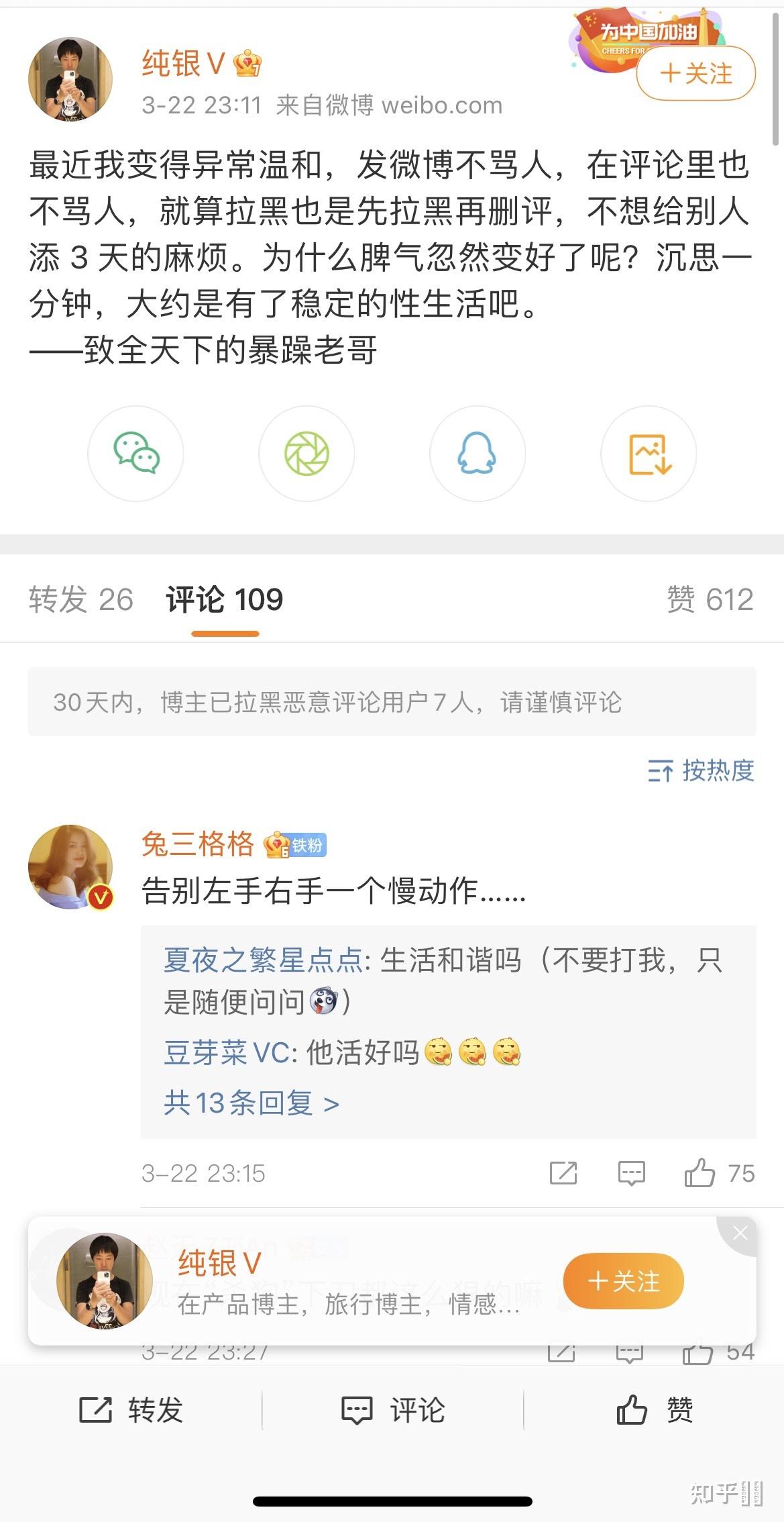
Task: Expand 共13条回复 replies
Action: pyautogui.click(x=251, y=1103)
